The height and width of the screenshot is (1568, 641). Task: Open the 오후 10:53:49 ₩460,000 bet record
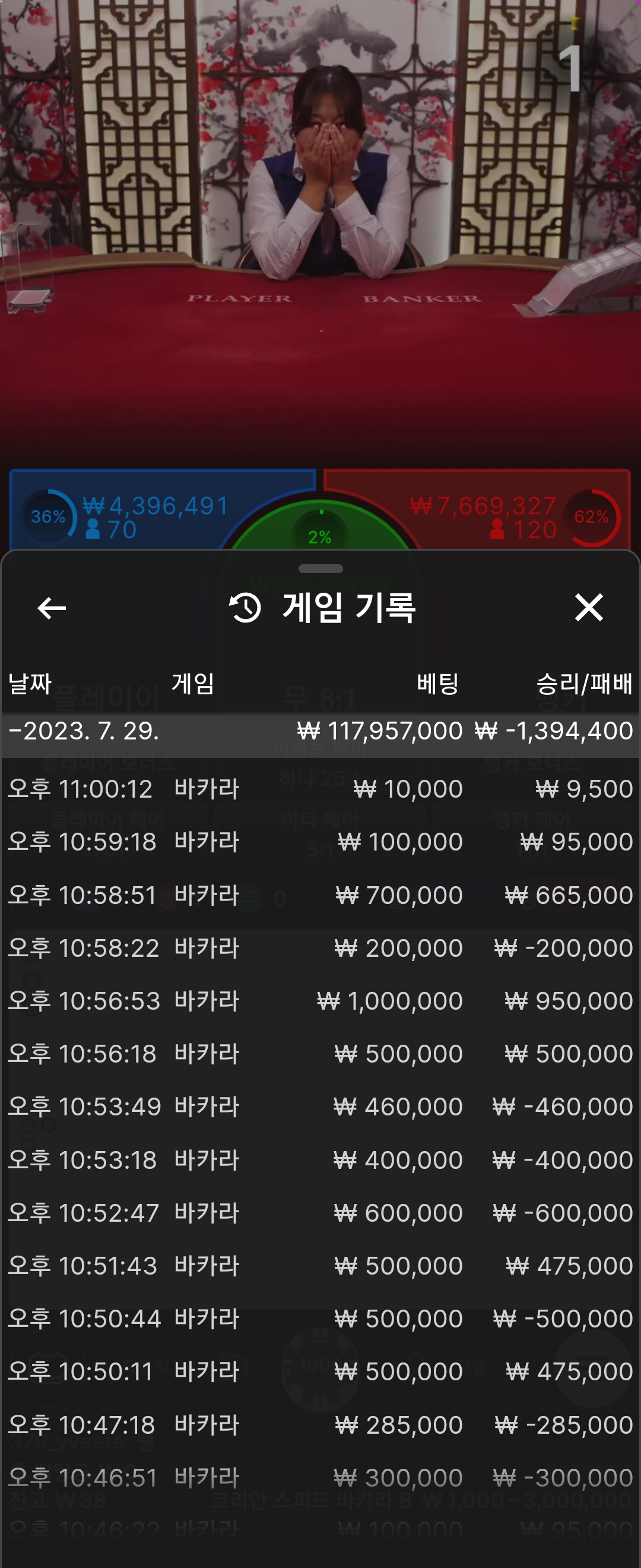coord(320,1107)
